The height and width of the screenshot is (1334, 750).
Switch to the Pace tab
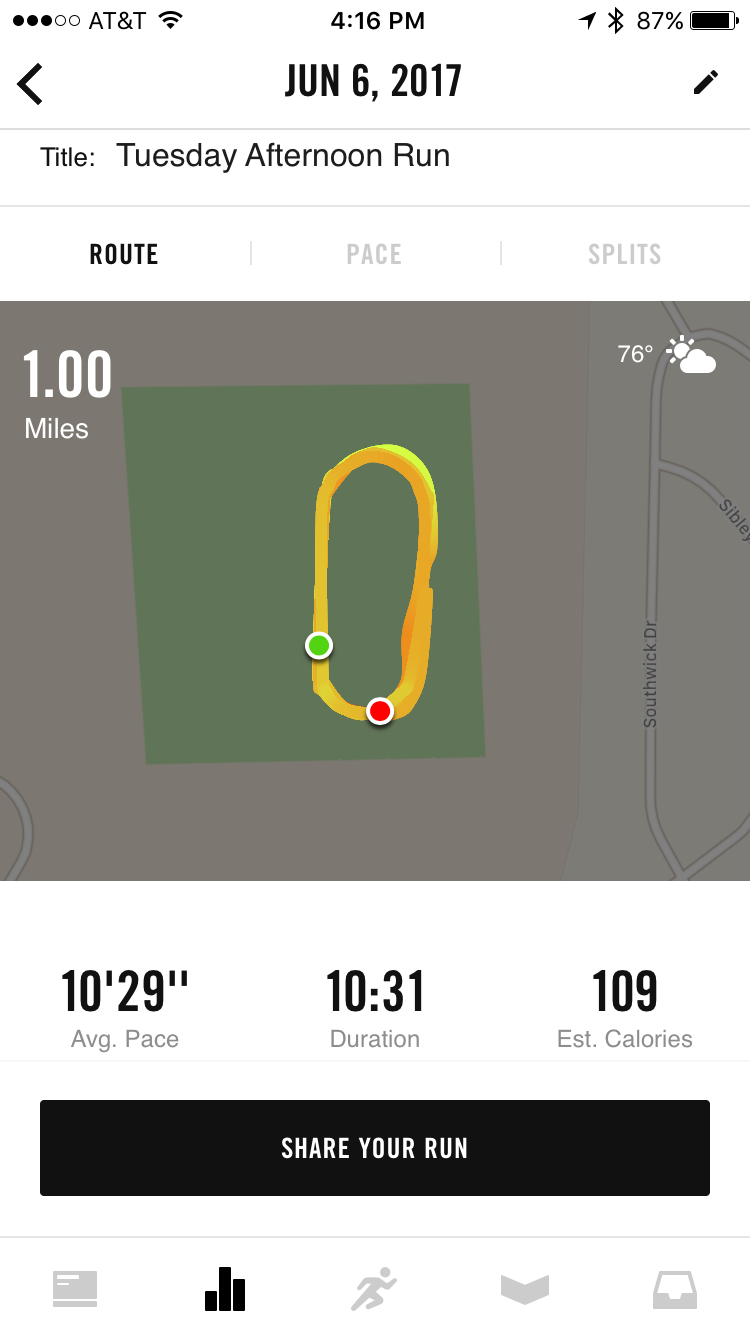(374, 254)
